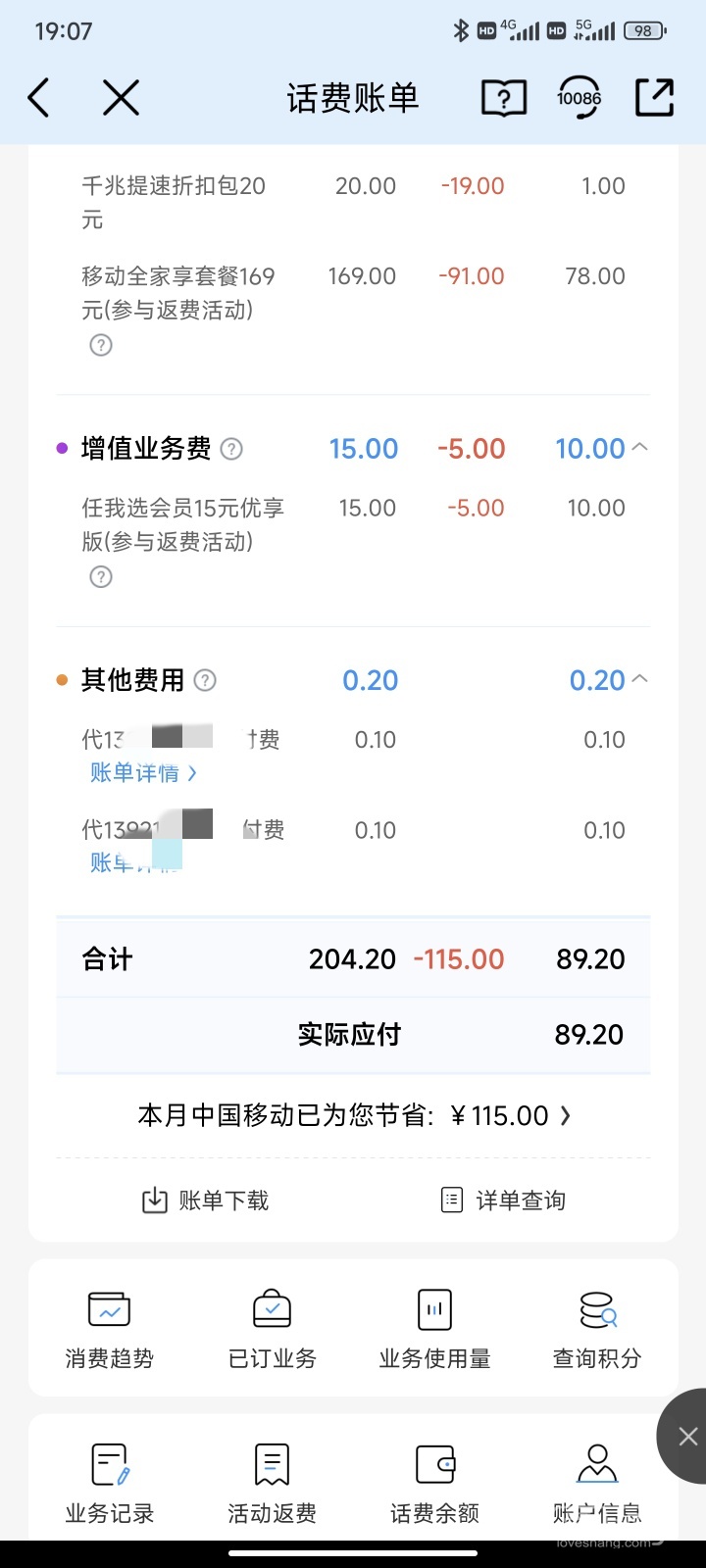Show help for 其他费用
This screenshot has height=1568, width=706.
(205, 680)
